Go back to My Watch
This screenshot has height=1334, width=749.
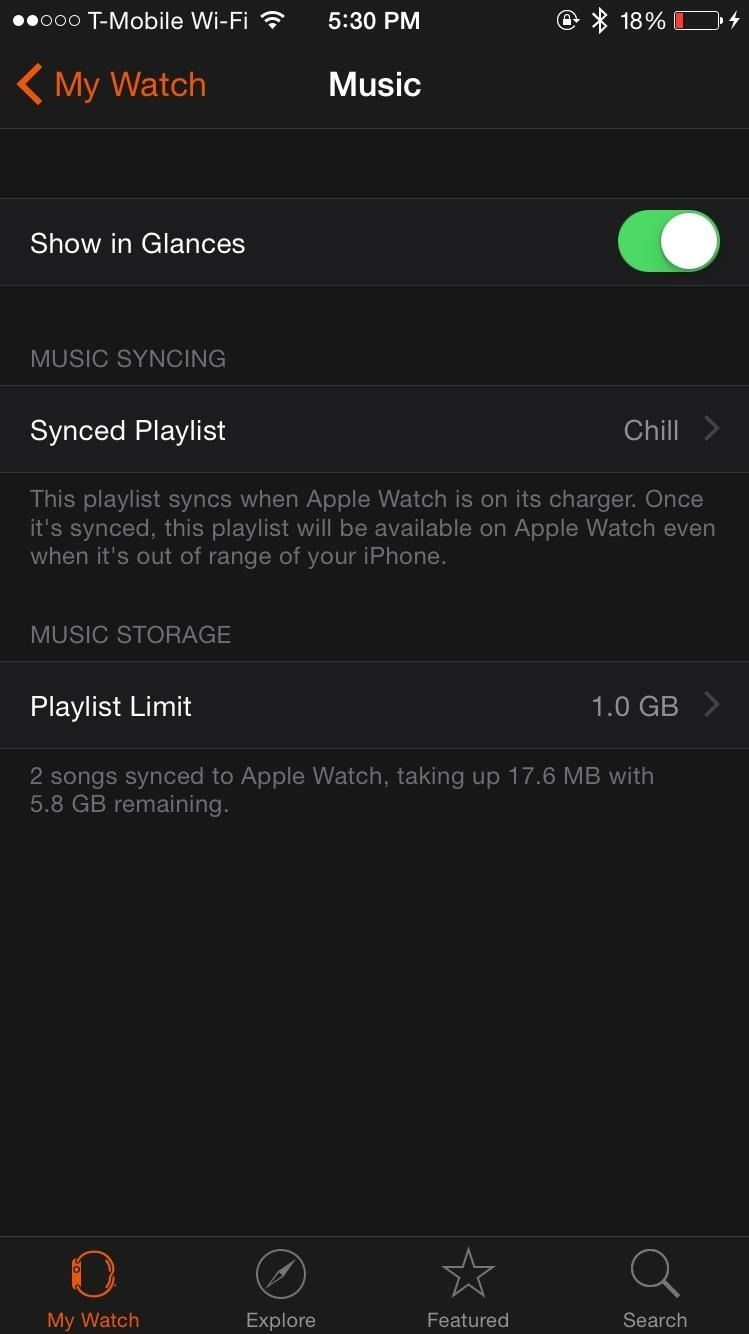(x=112, y=85)
